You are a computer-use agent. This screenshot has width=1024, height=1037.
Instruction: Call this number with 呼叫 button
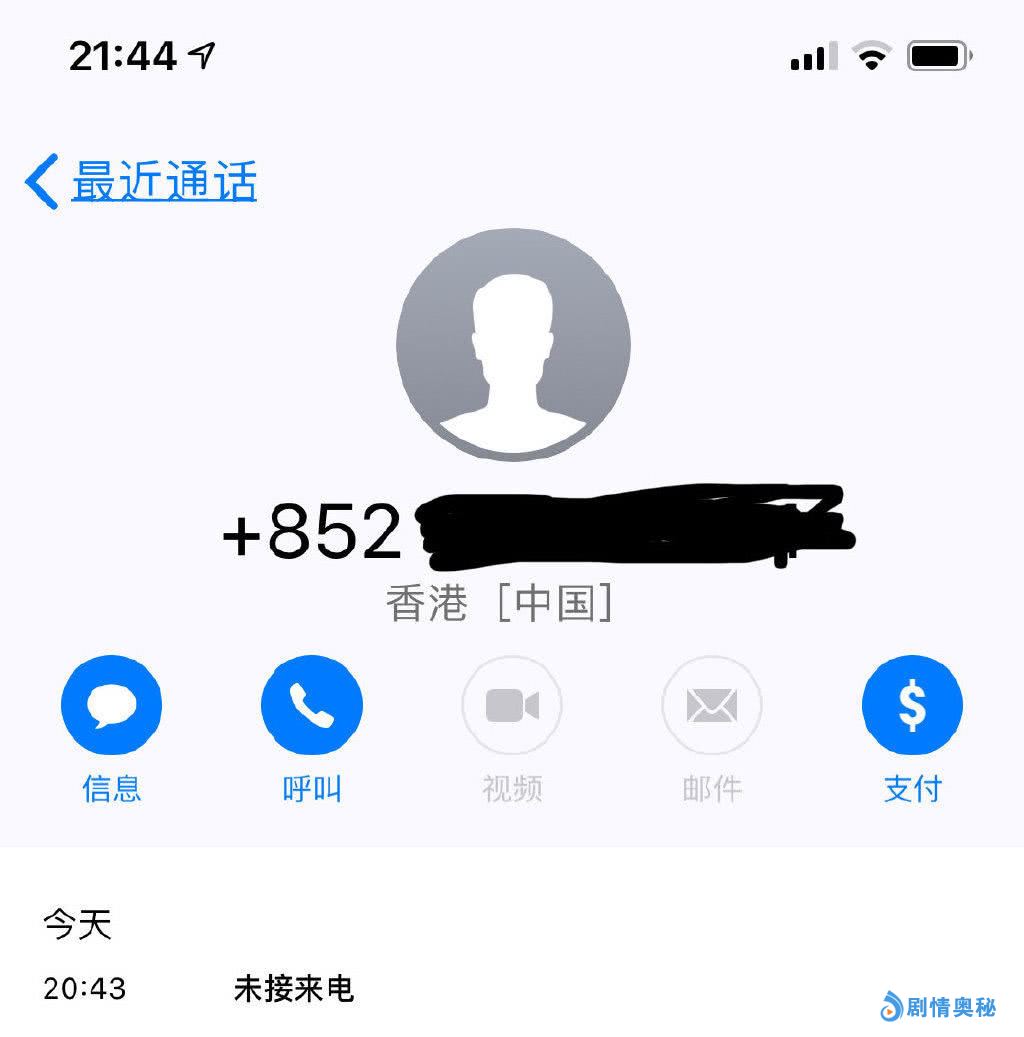tap(311, 706)
